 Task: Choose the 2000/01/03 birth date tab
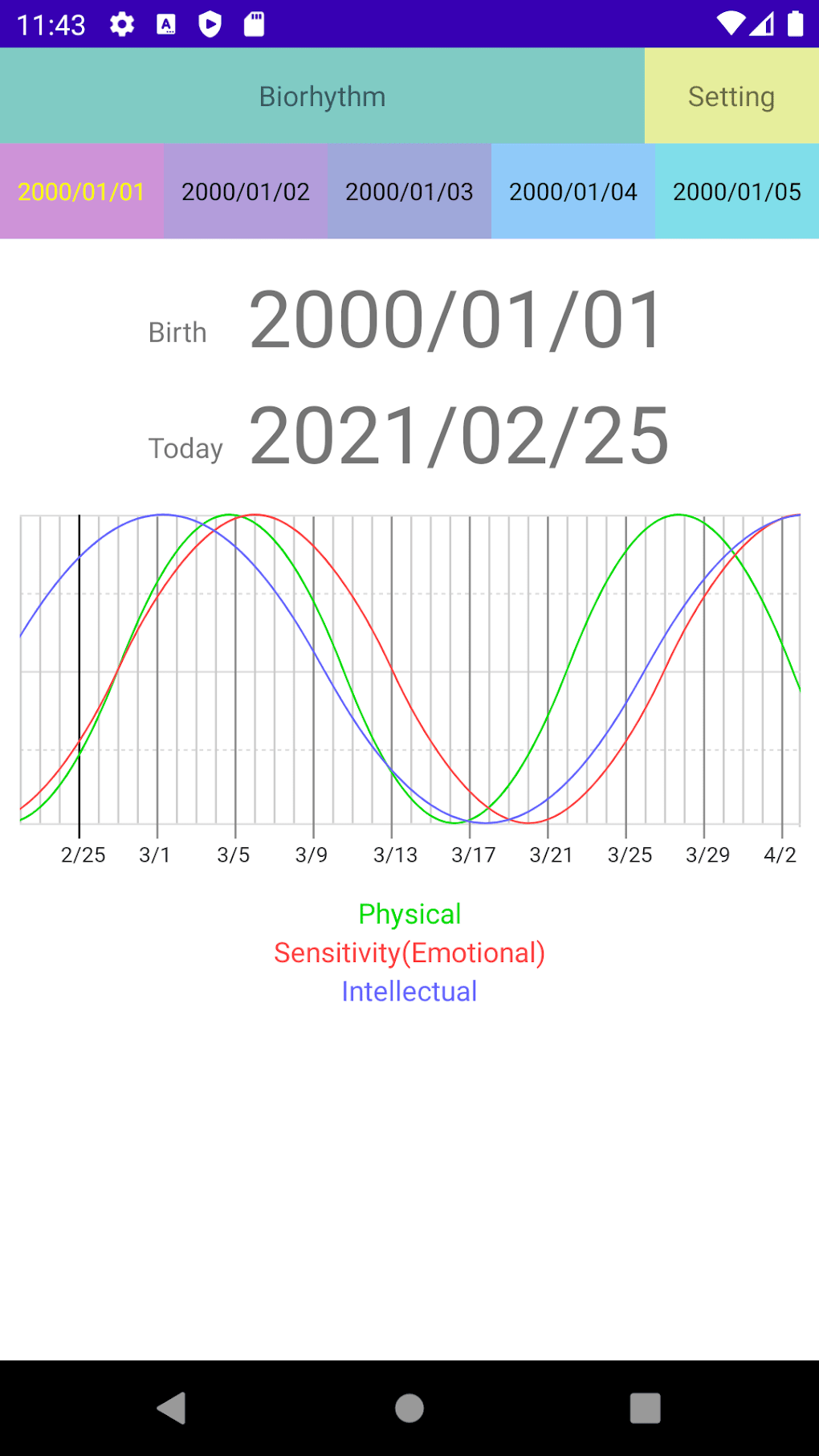click(409, 192)
